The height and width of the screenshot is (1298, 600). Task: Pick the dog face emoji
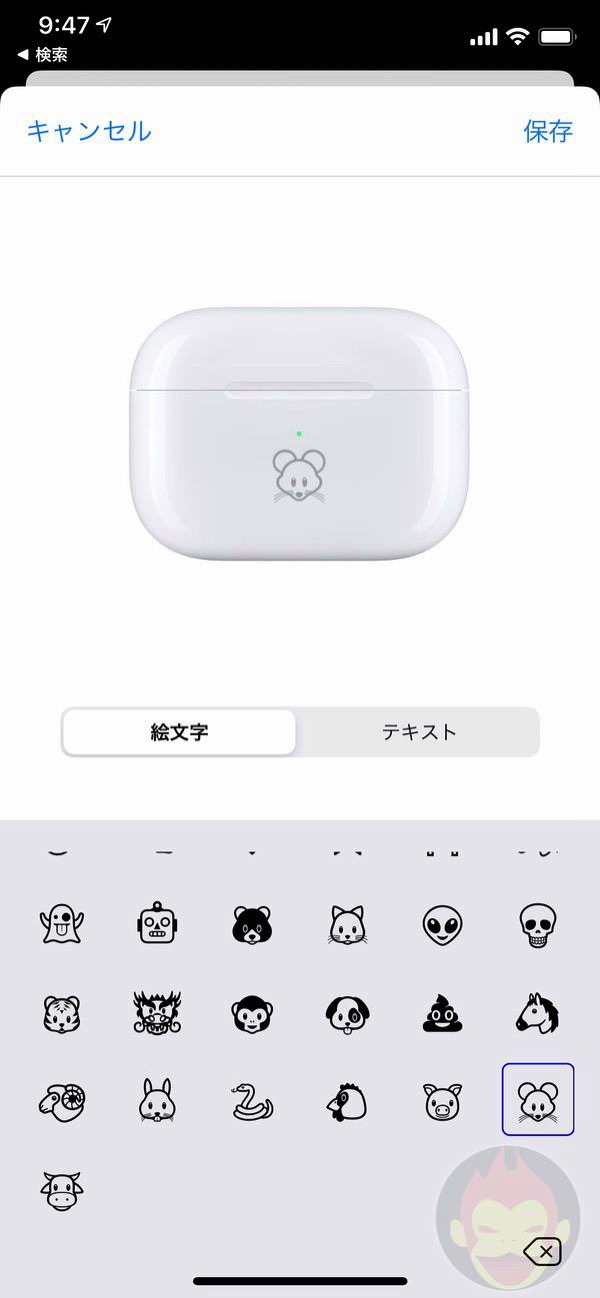[x=348, y=1014]
